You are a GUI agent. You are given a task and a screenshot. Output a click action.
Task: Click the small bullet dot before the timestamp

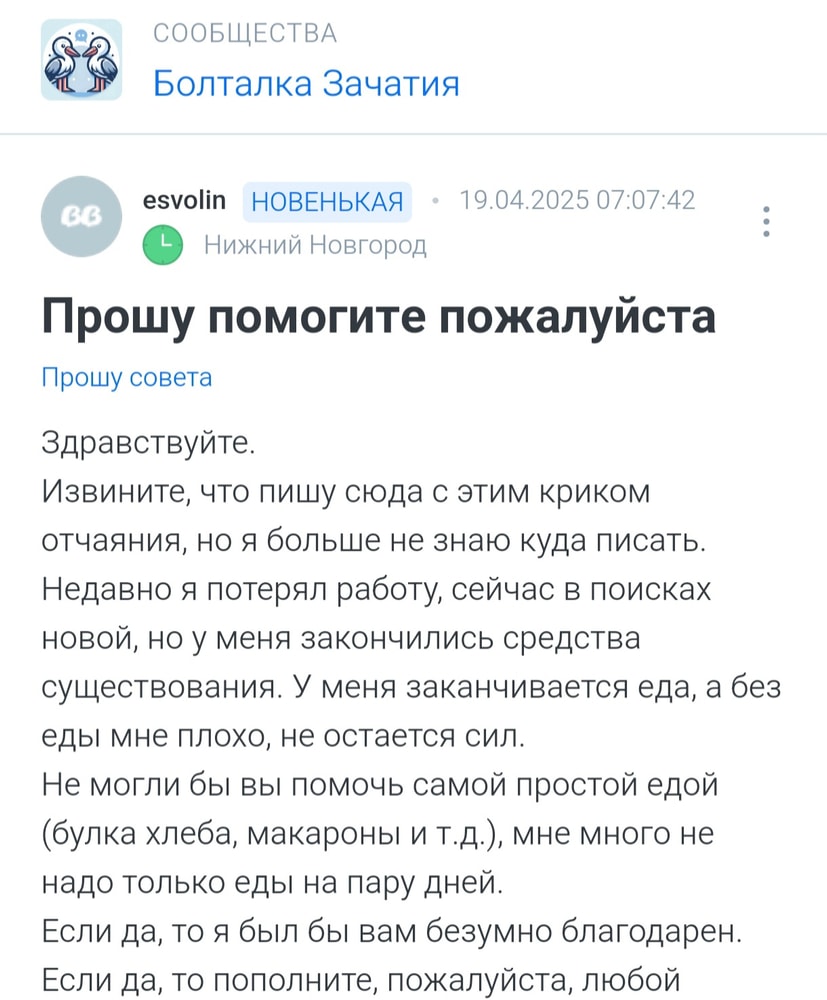coord(436,200)
